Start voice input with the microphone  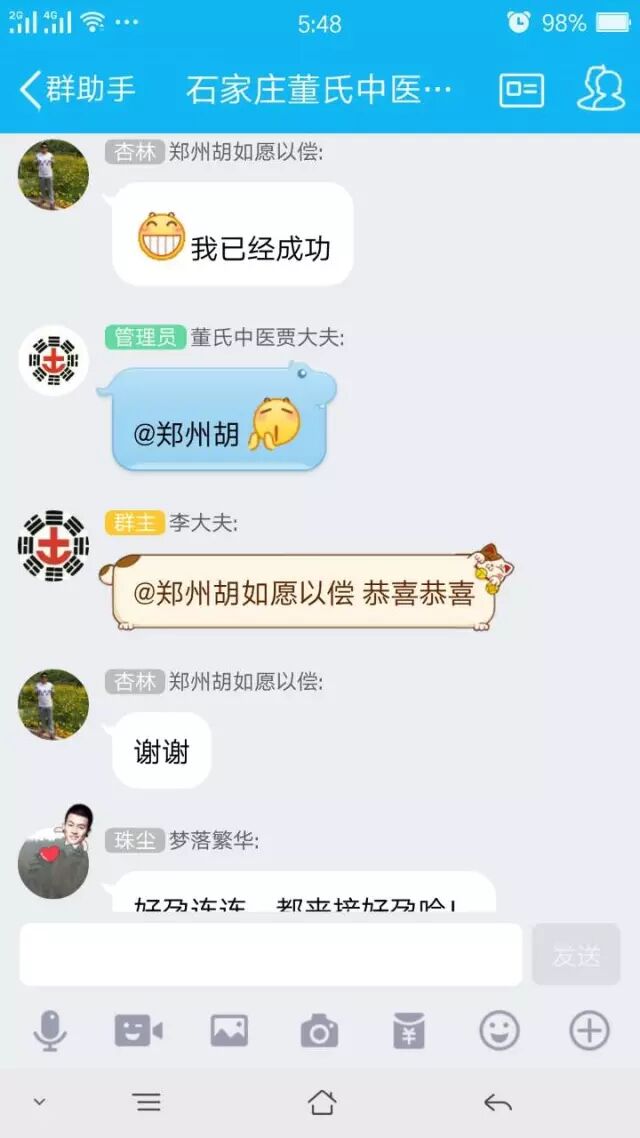click(x=50, y=1031)
